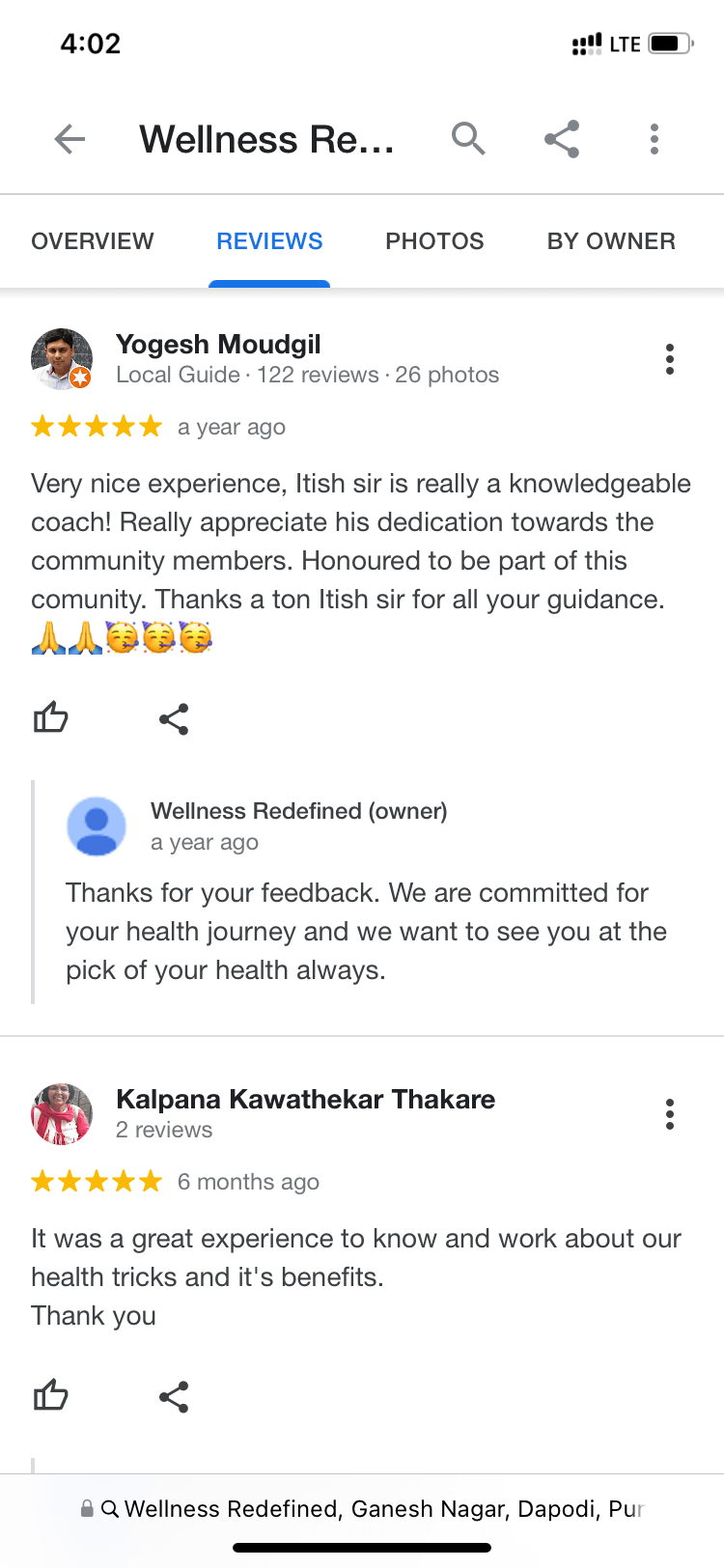Open Kalpana Kawathekar Thakare's profile
This screenshot has width=724, height=1568.
point(305,1100)
